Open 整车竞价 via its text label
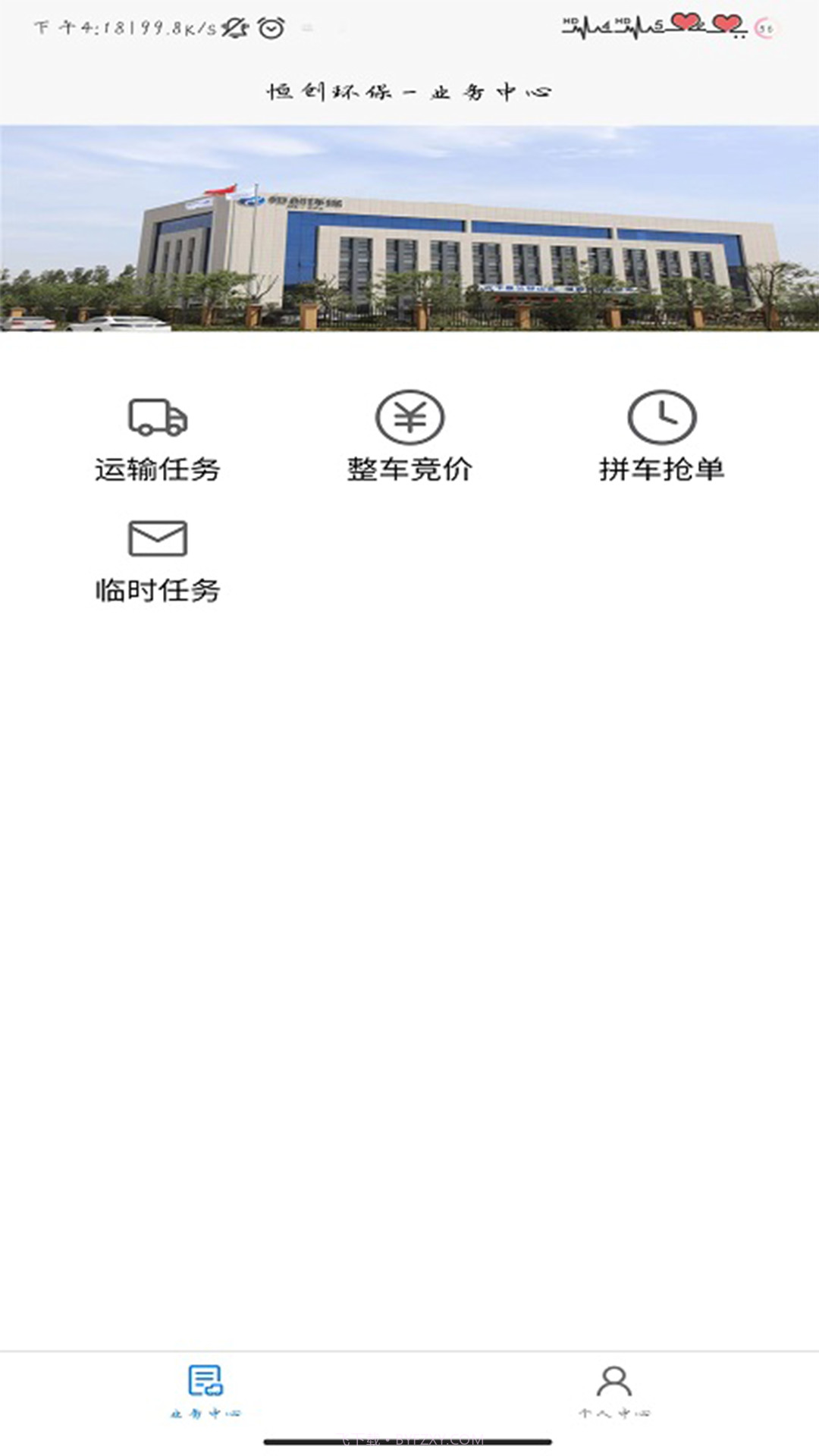 (x=408, y=469)
